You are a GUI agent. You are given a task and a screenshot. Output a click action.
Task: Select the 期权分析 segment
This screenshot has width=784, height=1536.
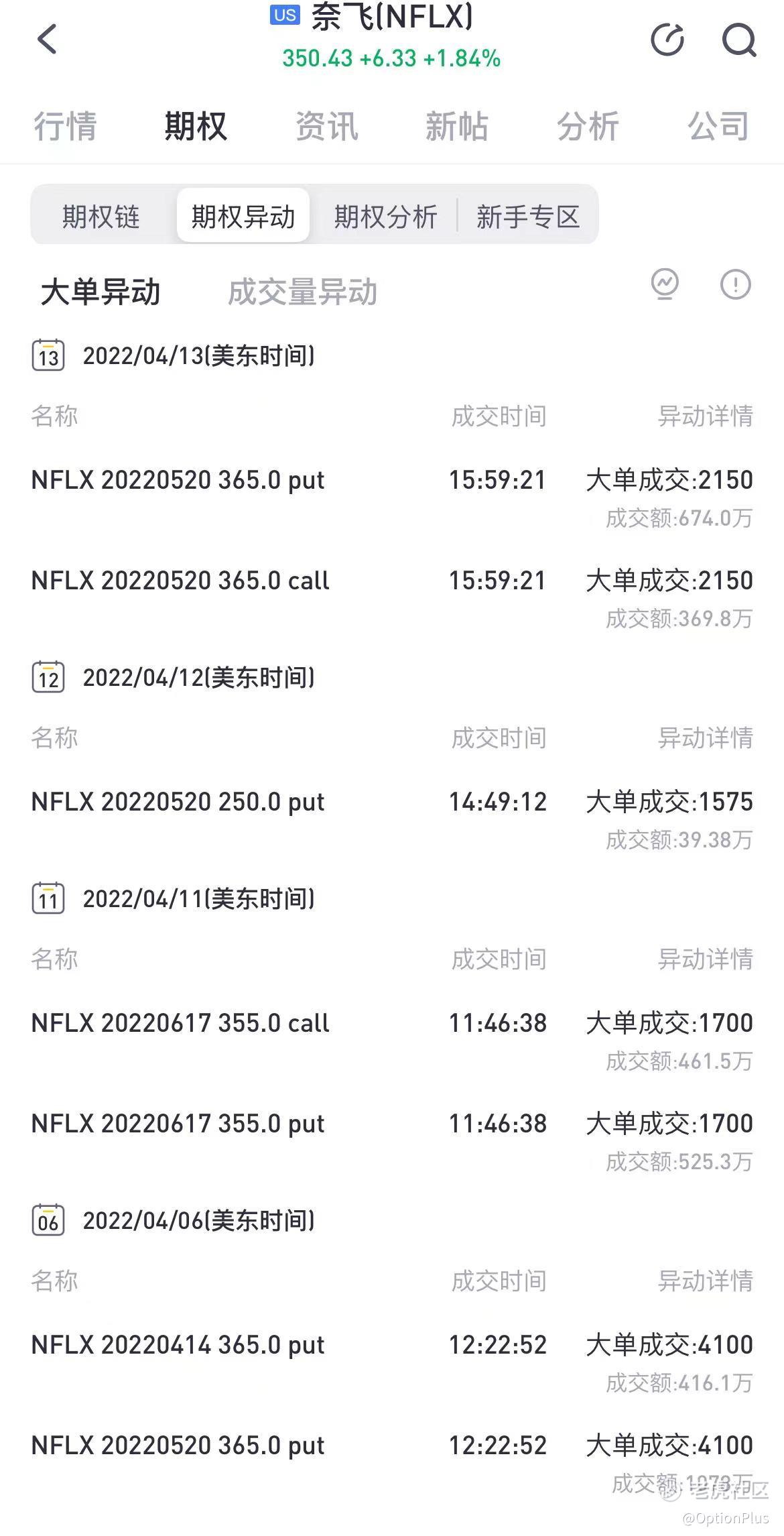(x=385, y=216)
